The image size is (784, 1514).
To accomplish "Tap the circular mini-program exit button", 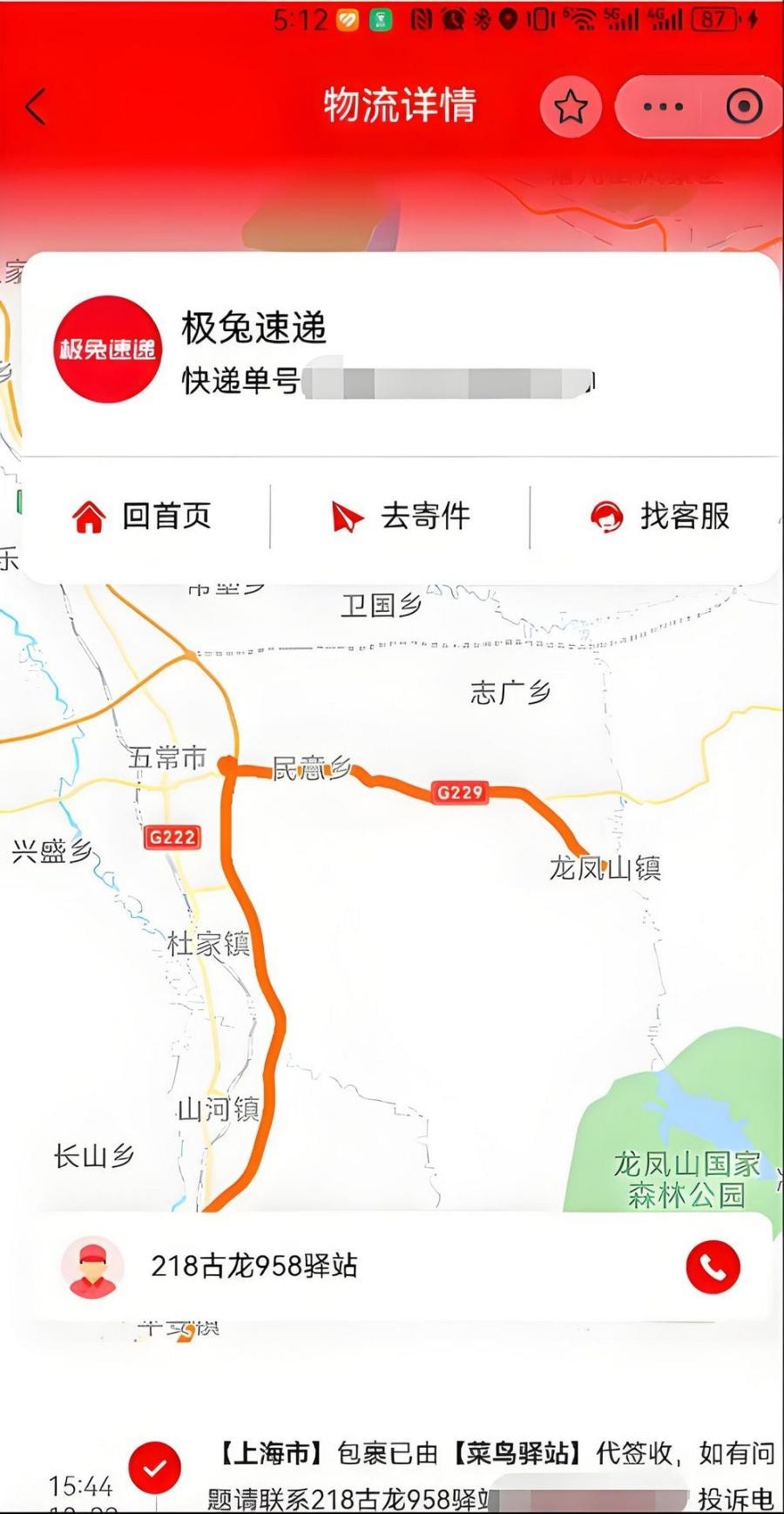I will click(745, 105).
